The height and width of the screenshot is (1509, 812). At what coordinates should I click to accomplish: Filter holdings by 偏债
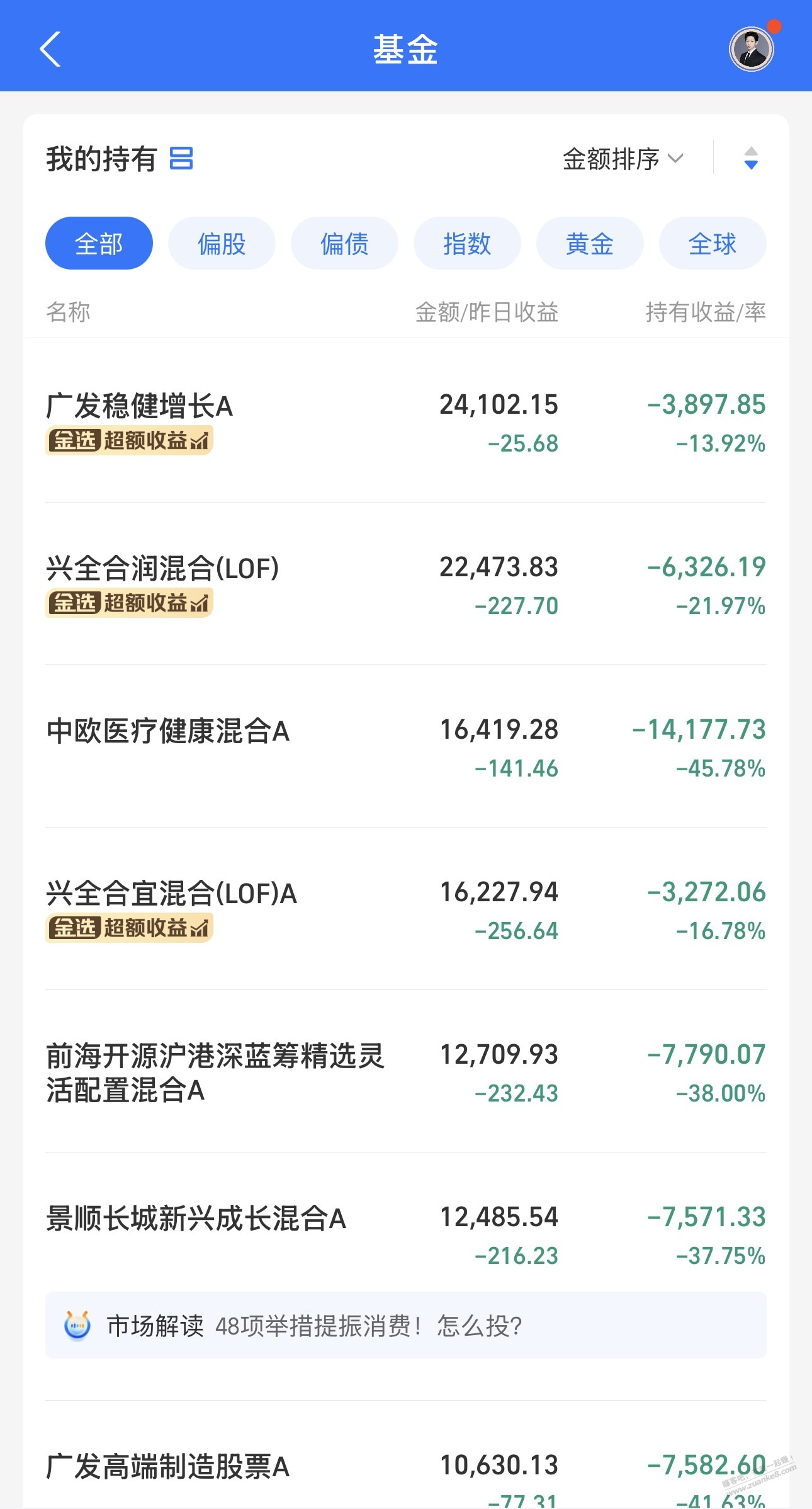[344, 243]
